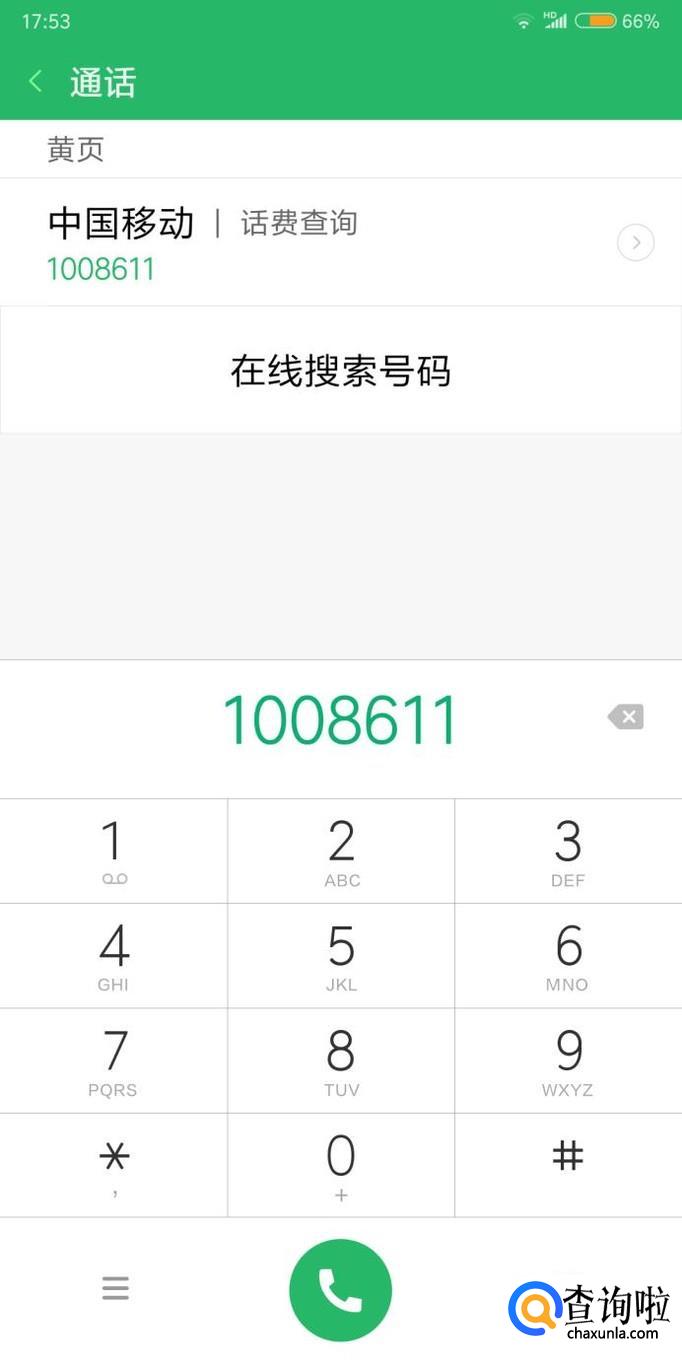Tap the 6 MNO key

coord(568,956)
